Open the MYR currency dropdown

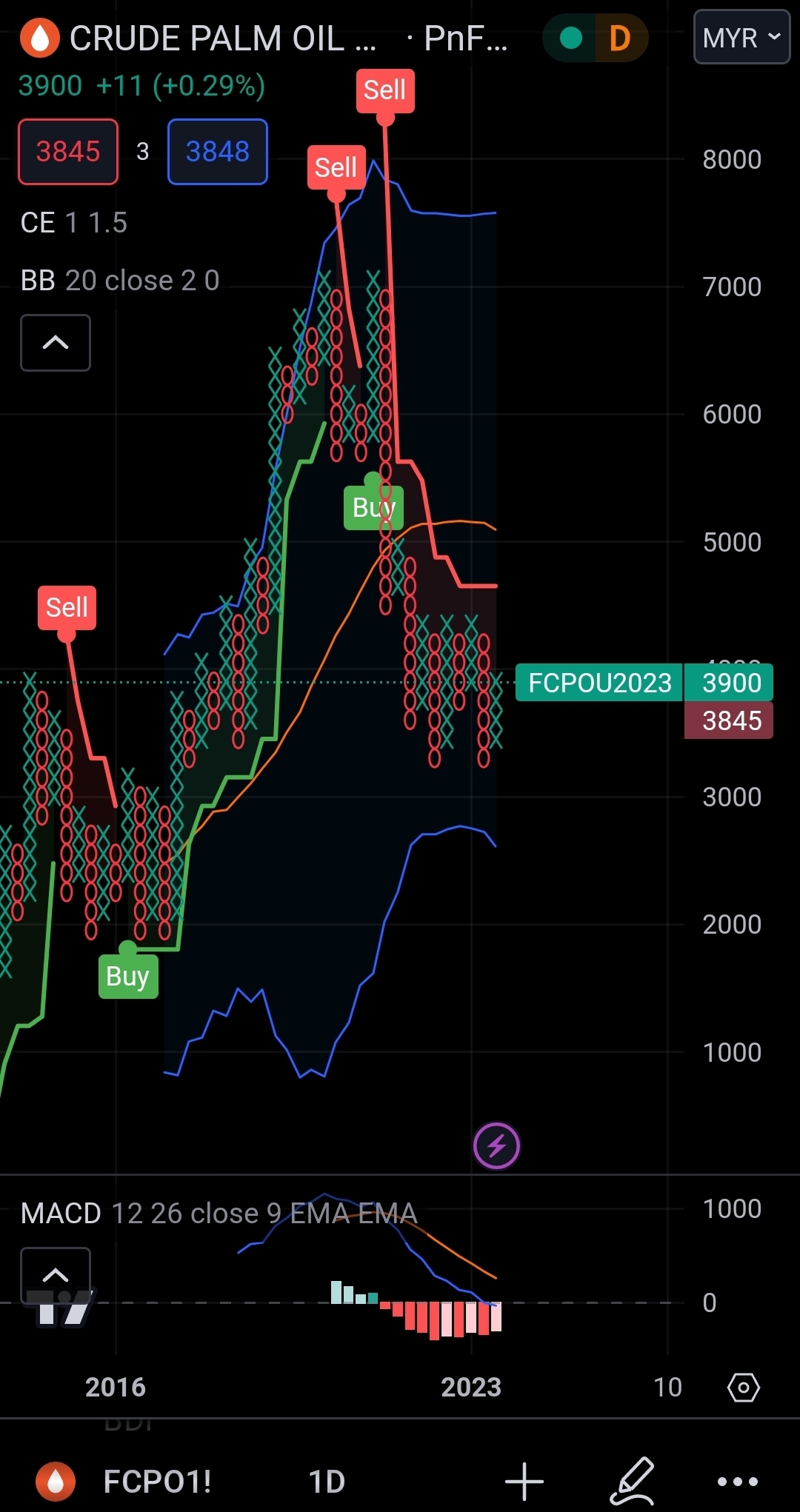[741, 37]
